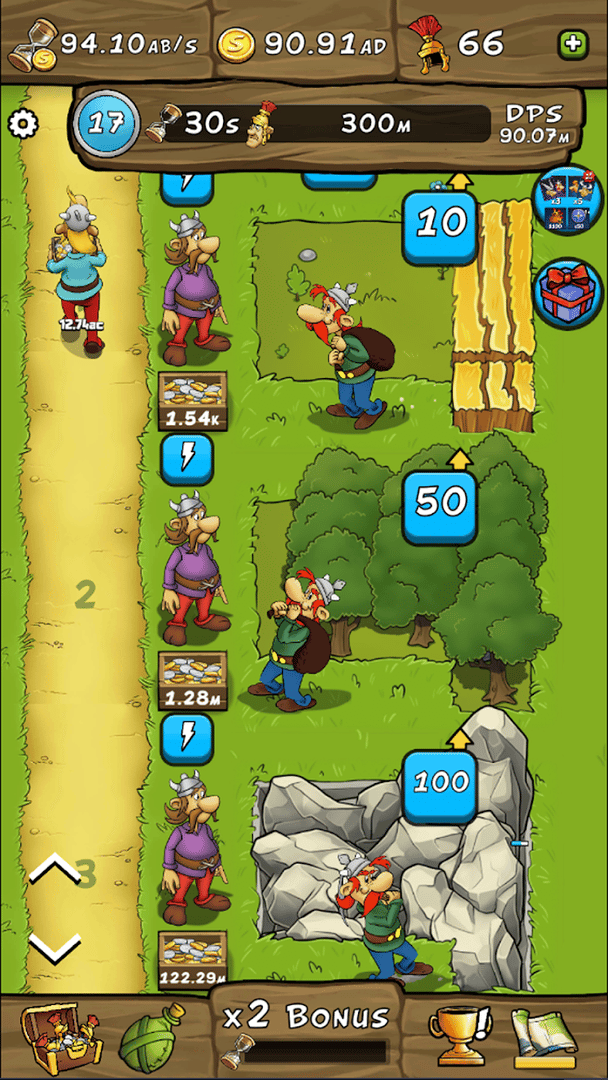Collect the 1.28M coin crate
608x1080 pixels.
tap(193, 681)
